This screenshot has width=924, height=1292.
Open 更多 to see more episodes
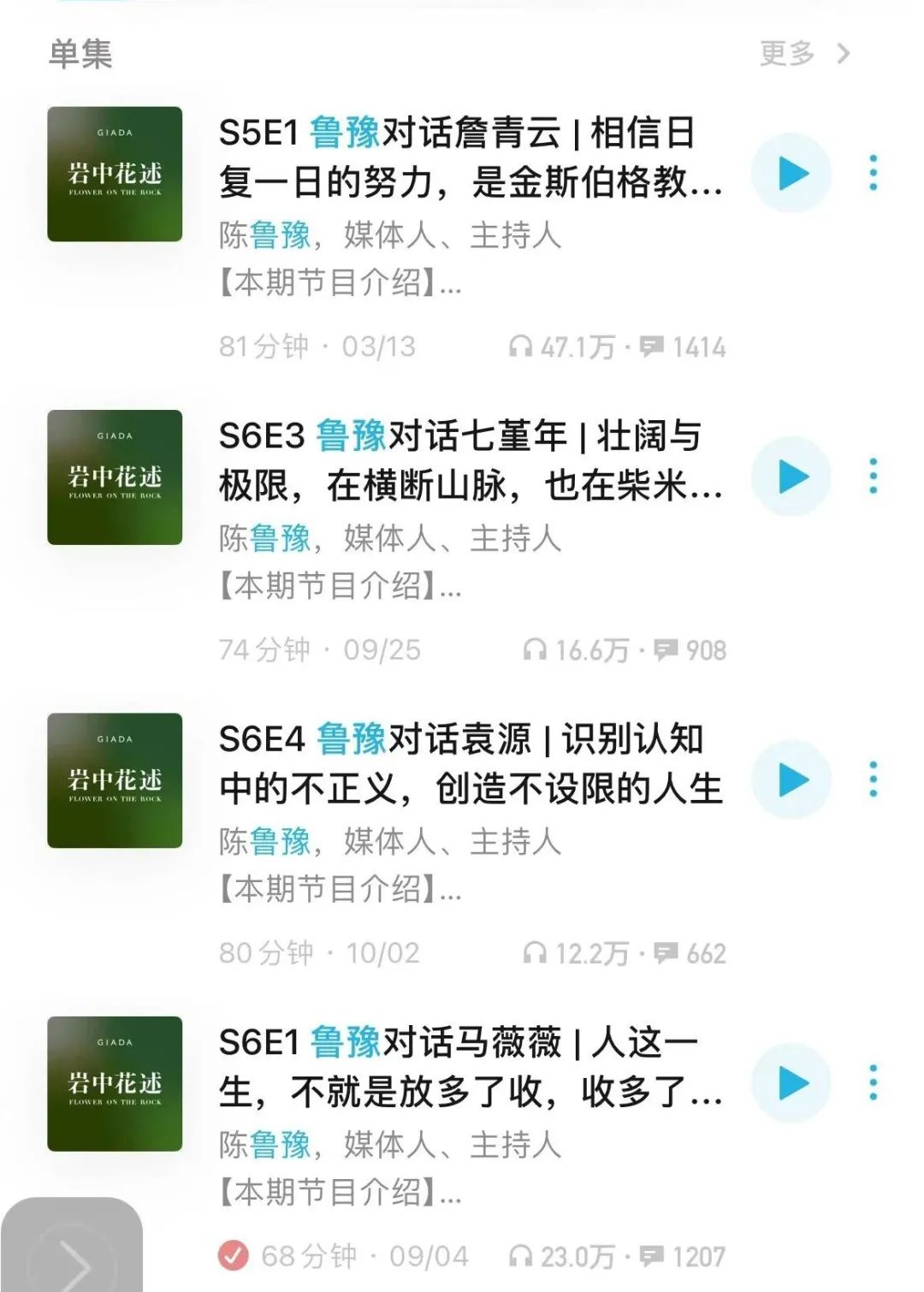coord(803,54)
